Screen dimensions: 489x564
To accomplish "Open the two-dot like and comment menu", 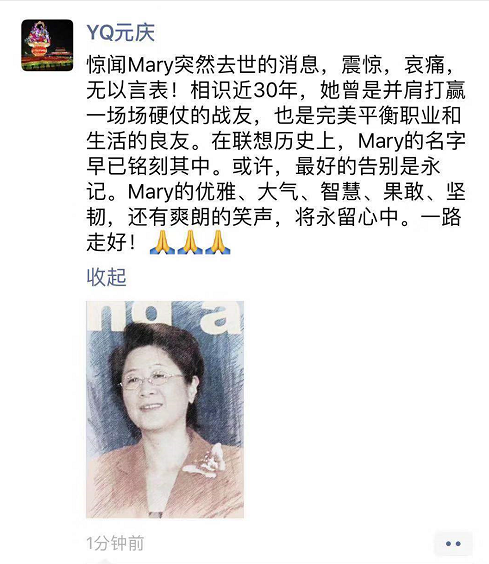I will (453, 543).
